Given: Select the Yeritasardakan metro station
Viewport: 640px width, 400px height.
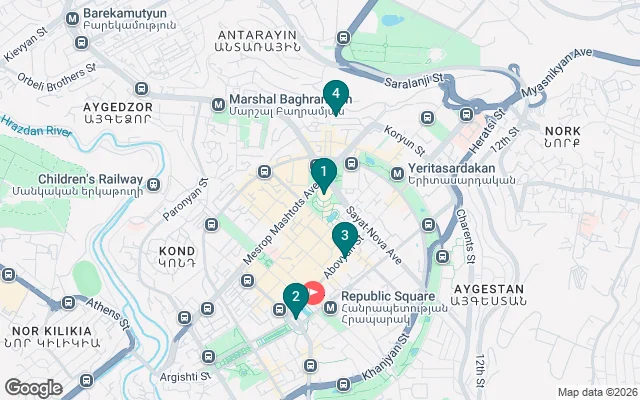Looking at the screenshot, I should pos(397,173).
